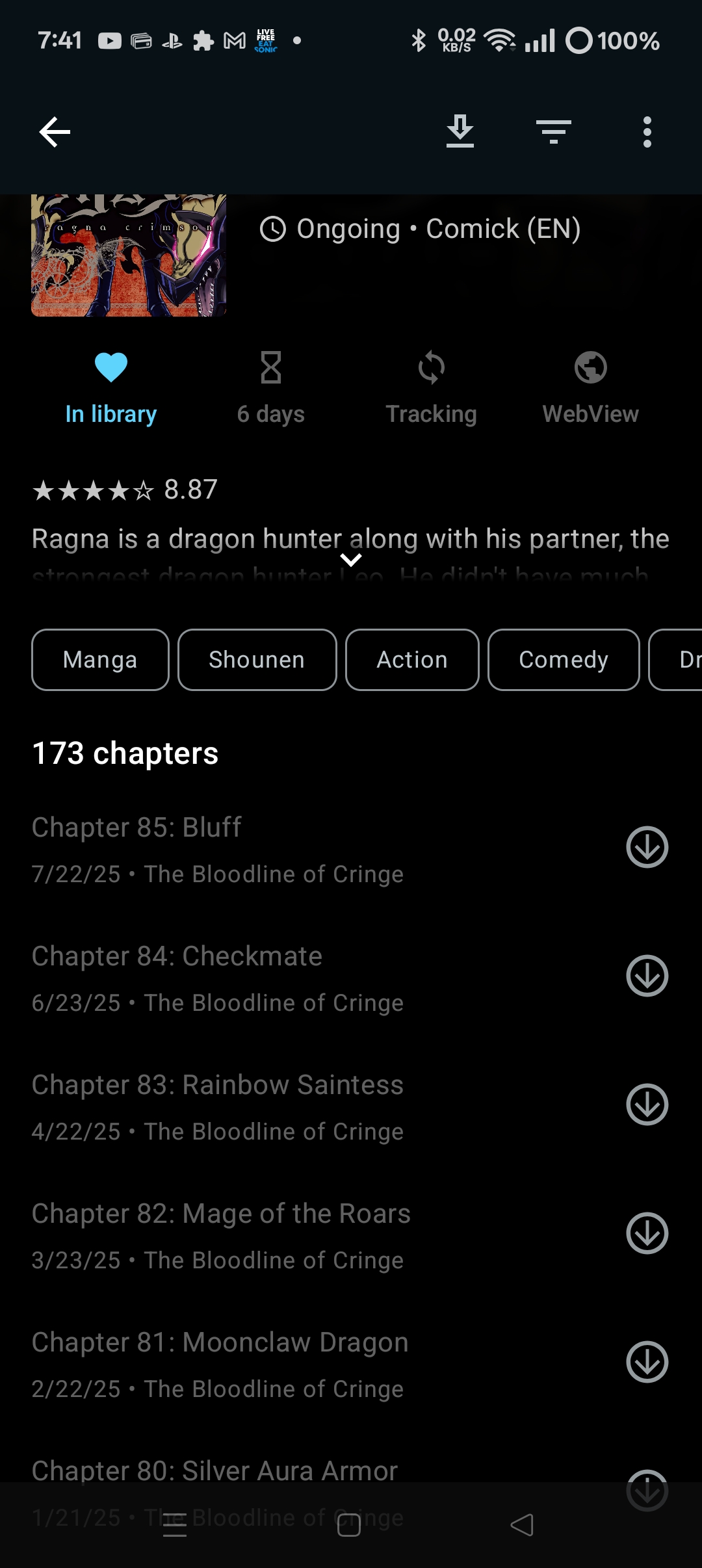Expand the manga description
Screen dimensions: 702x1568
pos(351,559)
